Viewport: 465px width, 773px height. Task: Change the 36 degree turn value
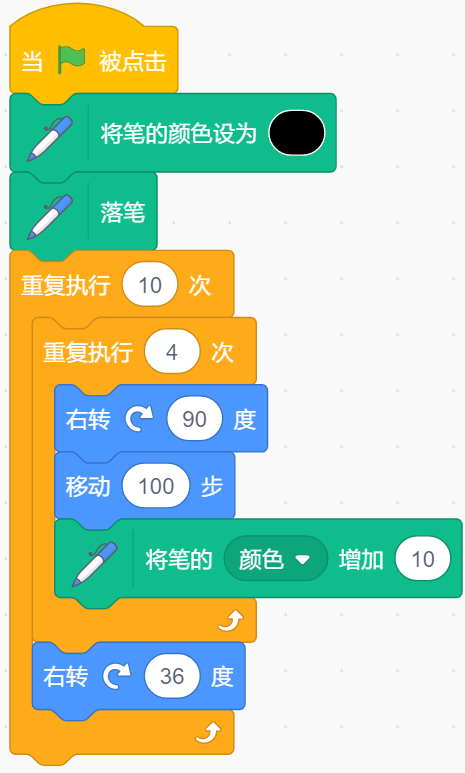[172, 676]
